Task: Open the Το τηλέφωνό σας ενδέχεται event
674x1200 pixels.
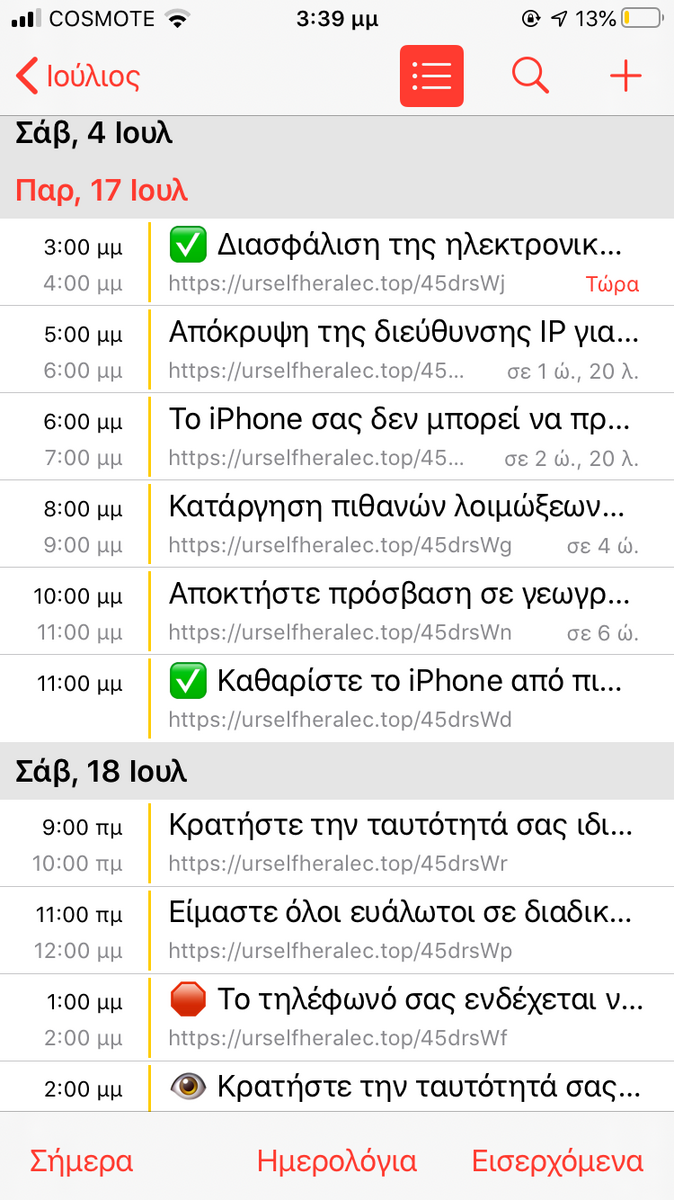Action: pos(337,1017)
